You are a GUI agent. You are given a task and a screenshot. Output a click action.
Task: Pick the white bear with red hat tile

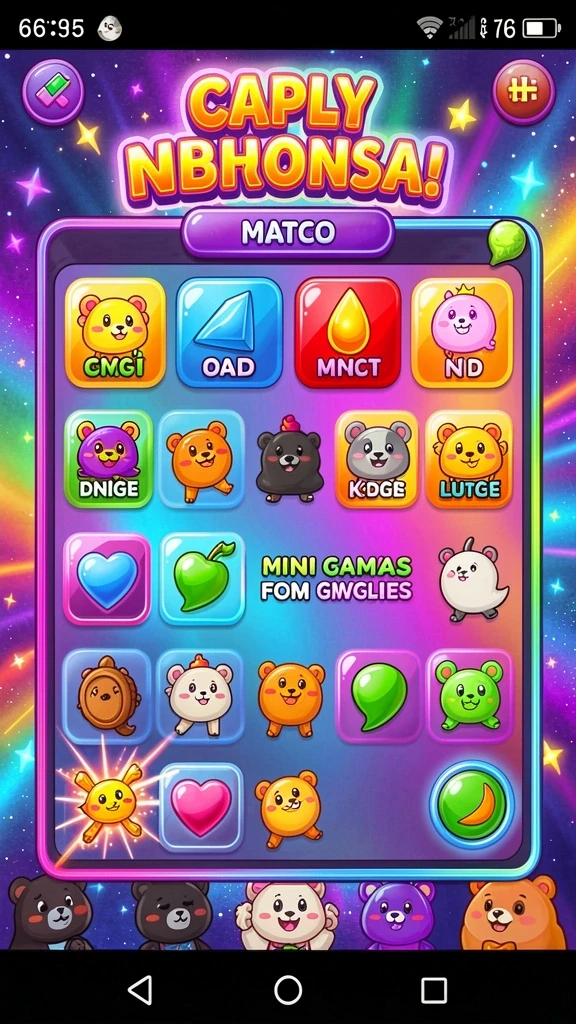[x=200, y=697]
